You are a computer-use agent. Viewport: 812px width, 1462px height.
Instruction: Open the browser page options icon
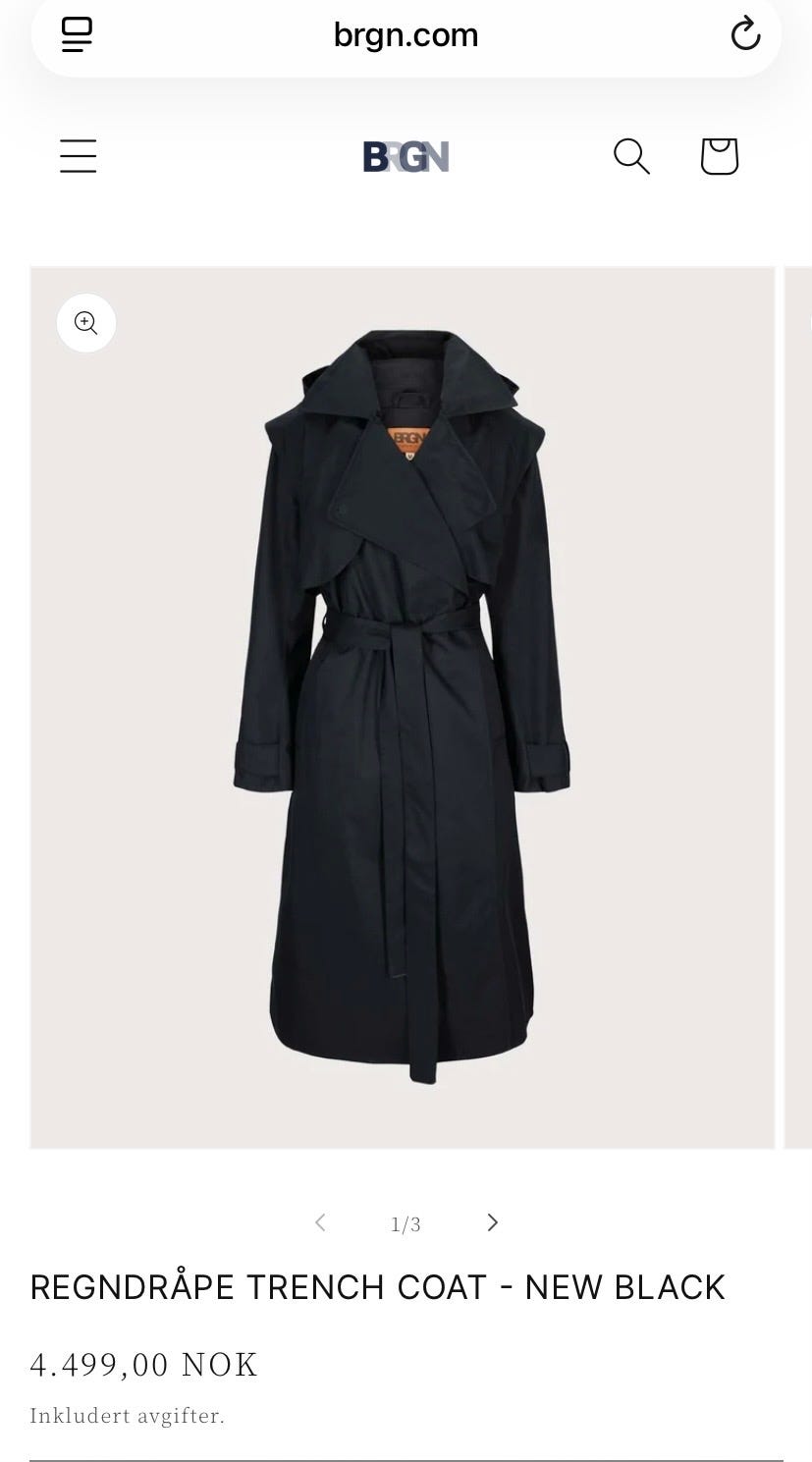pyautogui.click(x=77, y=34)
